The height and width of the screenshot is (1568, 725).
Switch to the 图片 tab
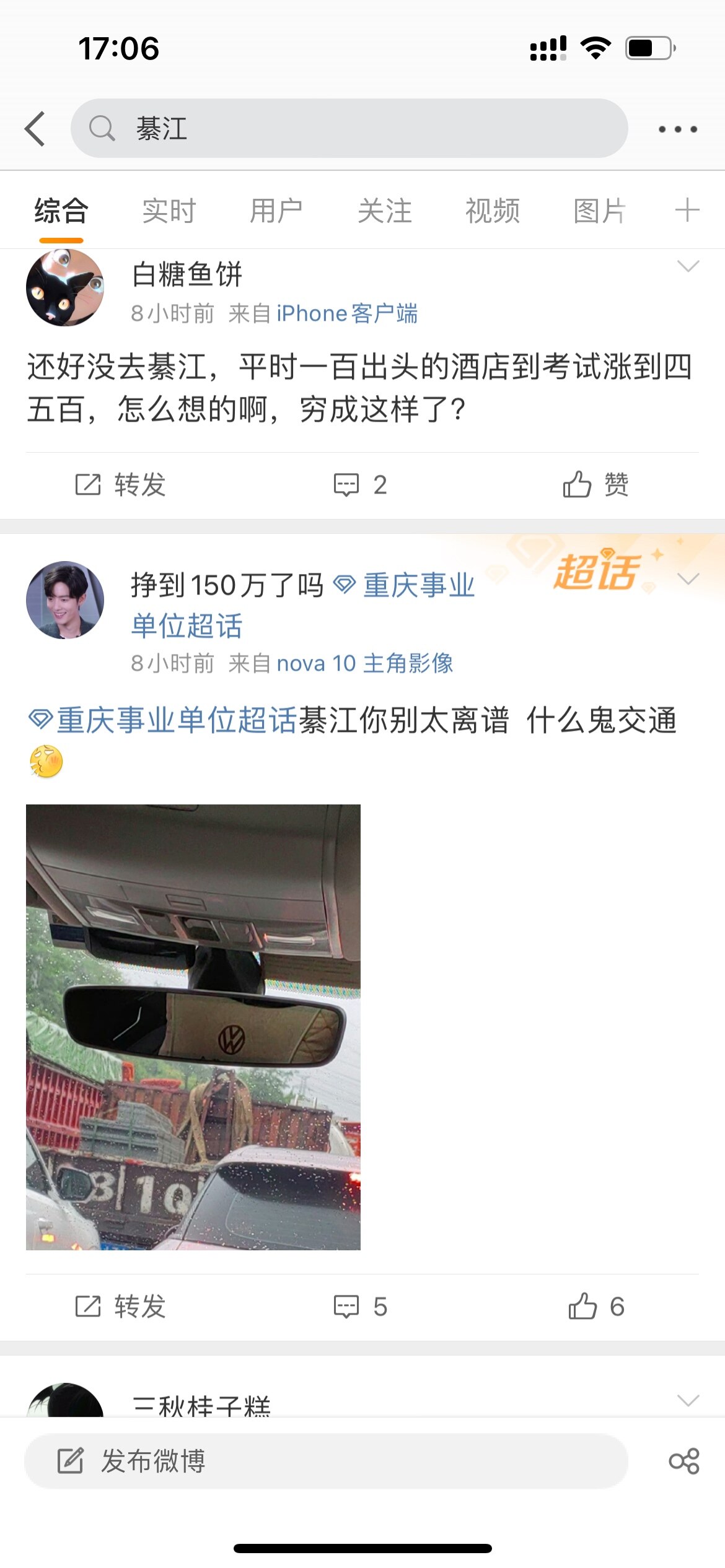600,211
